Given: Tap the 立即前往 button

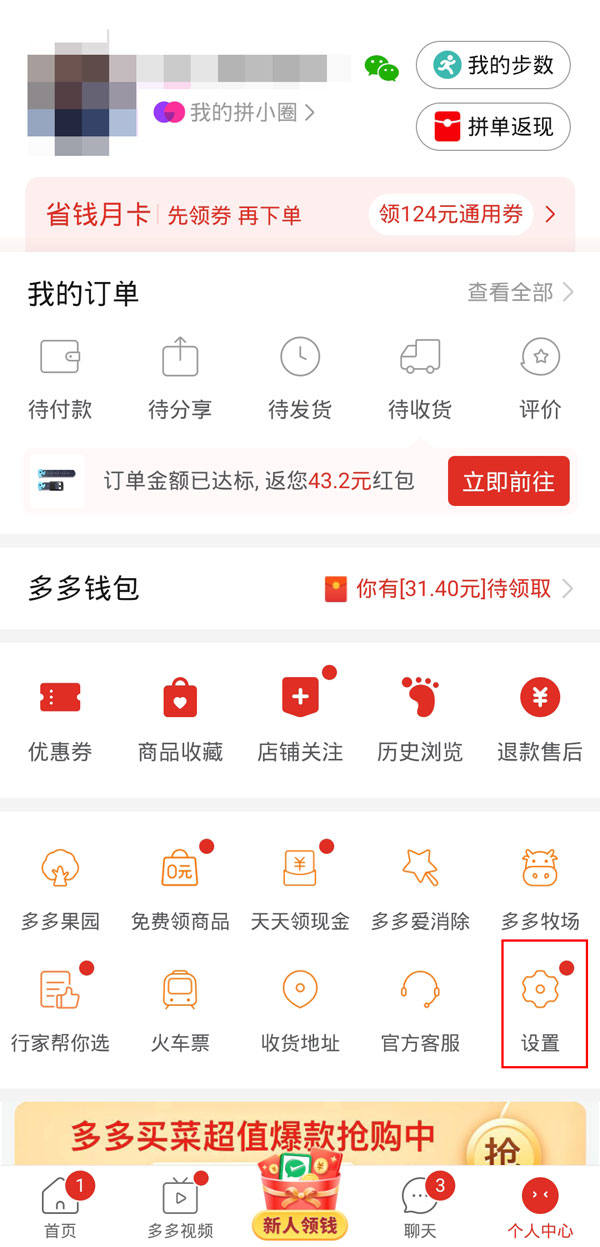Looking at the screenshot, I should point(508,481).
